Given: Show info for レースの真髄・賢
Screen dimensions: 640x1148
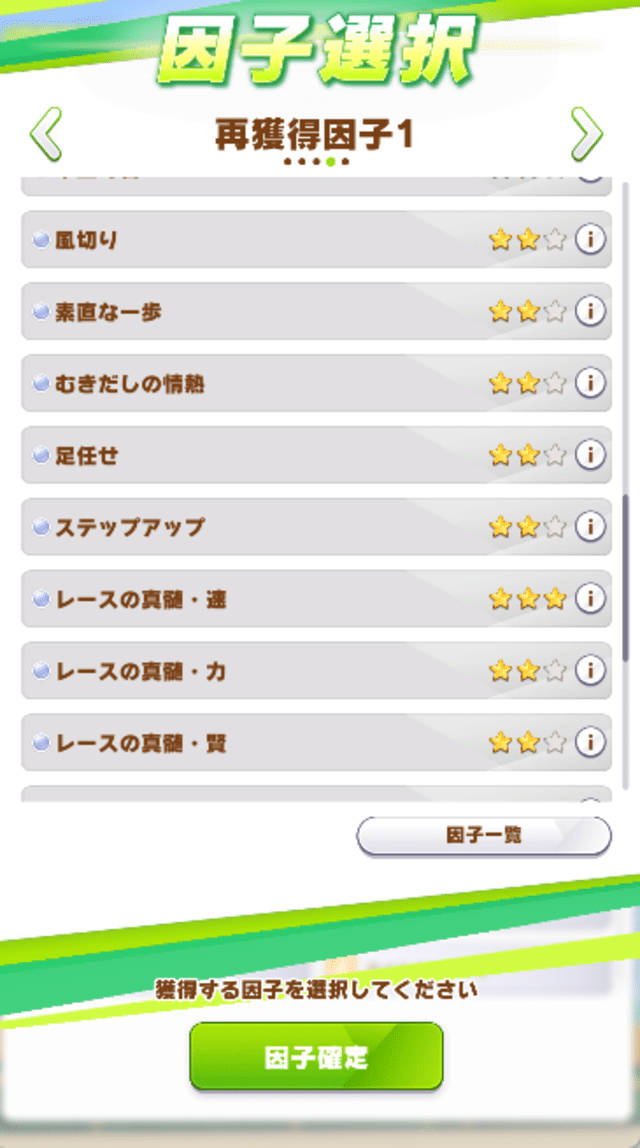Looking at the screenshot, I should pyautogui.click(x=590, y=743).
